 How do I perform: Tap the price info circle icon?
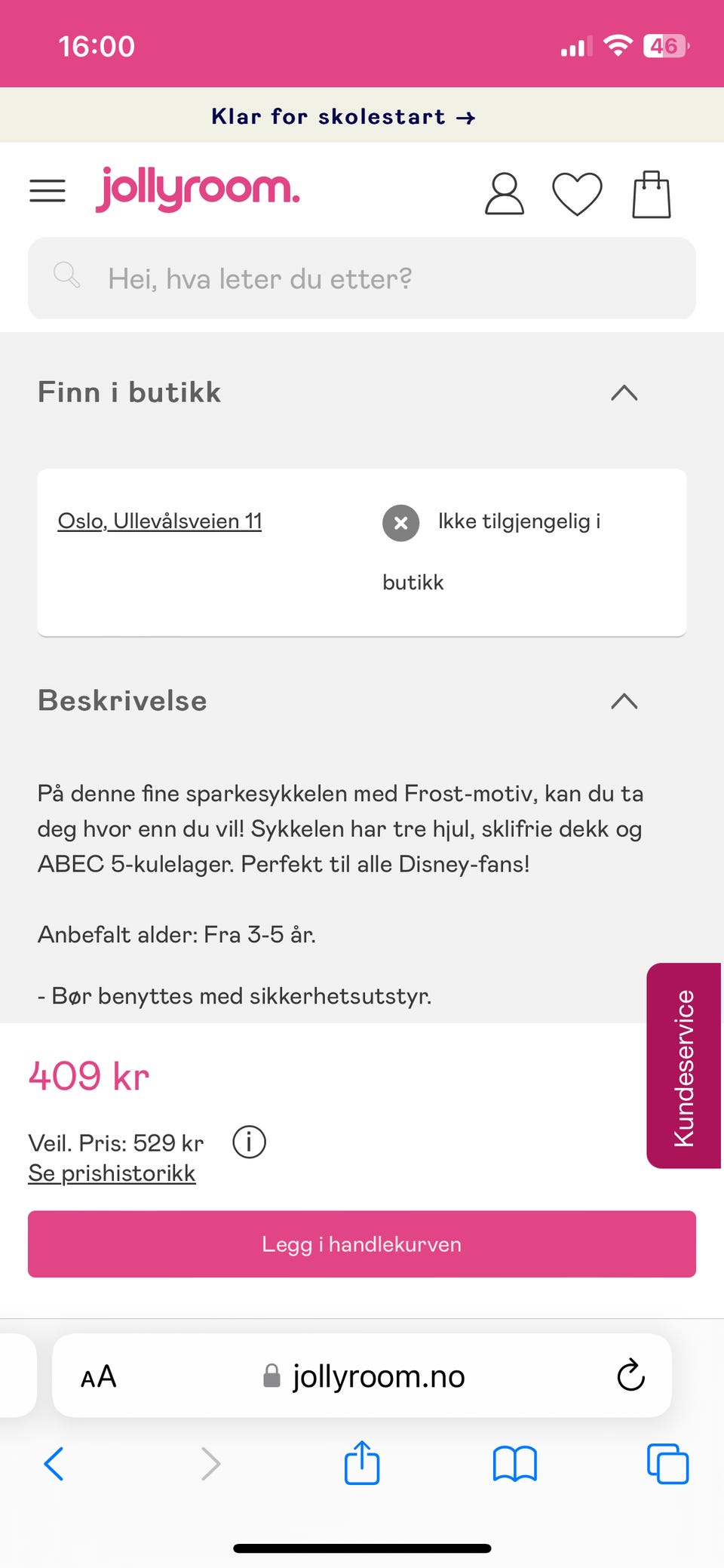(248, 1142)
